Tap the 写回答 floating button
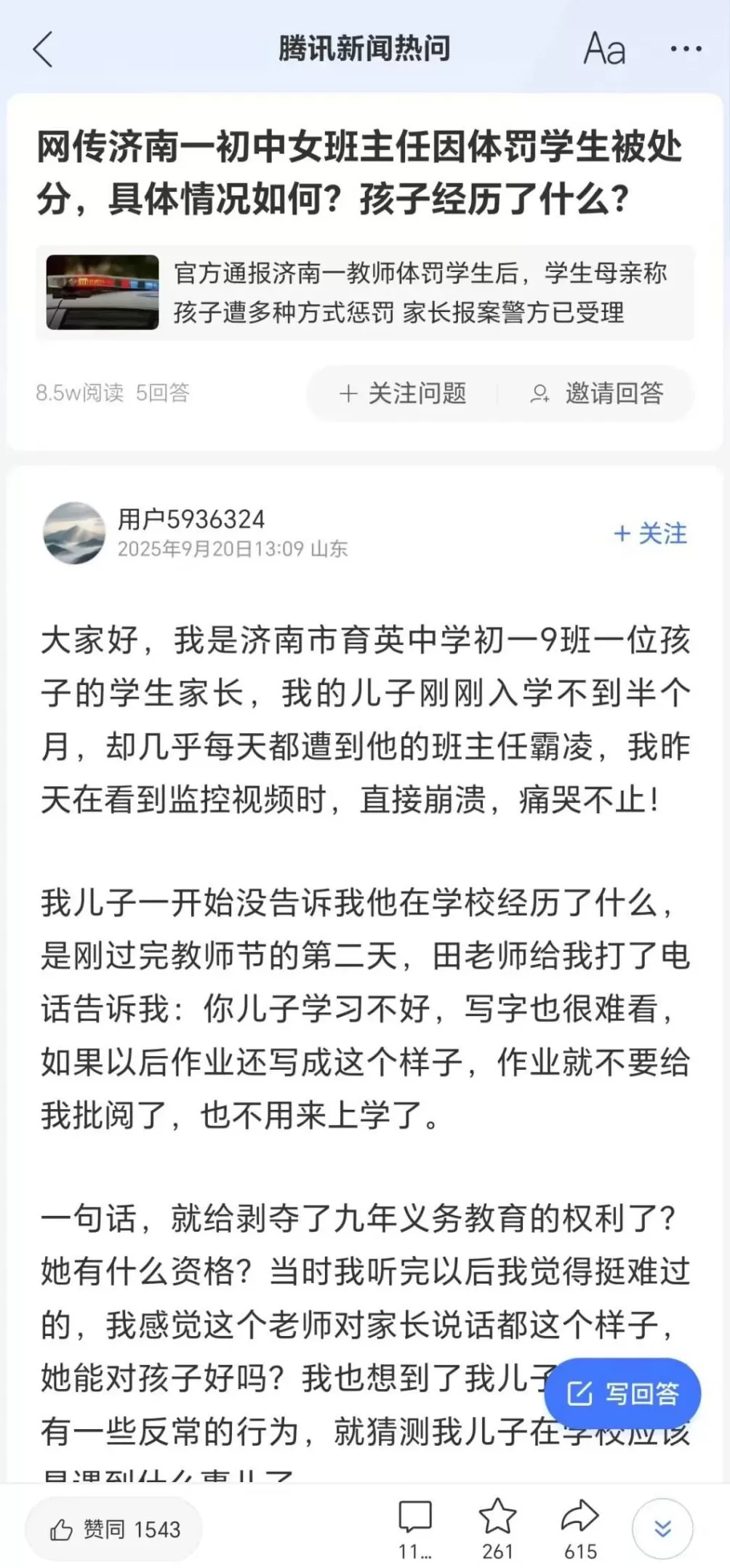This screenshot has height=1568, width=730. coord(627,1391)
